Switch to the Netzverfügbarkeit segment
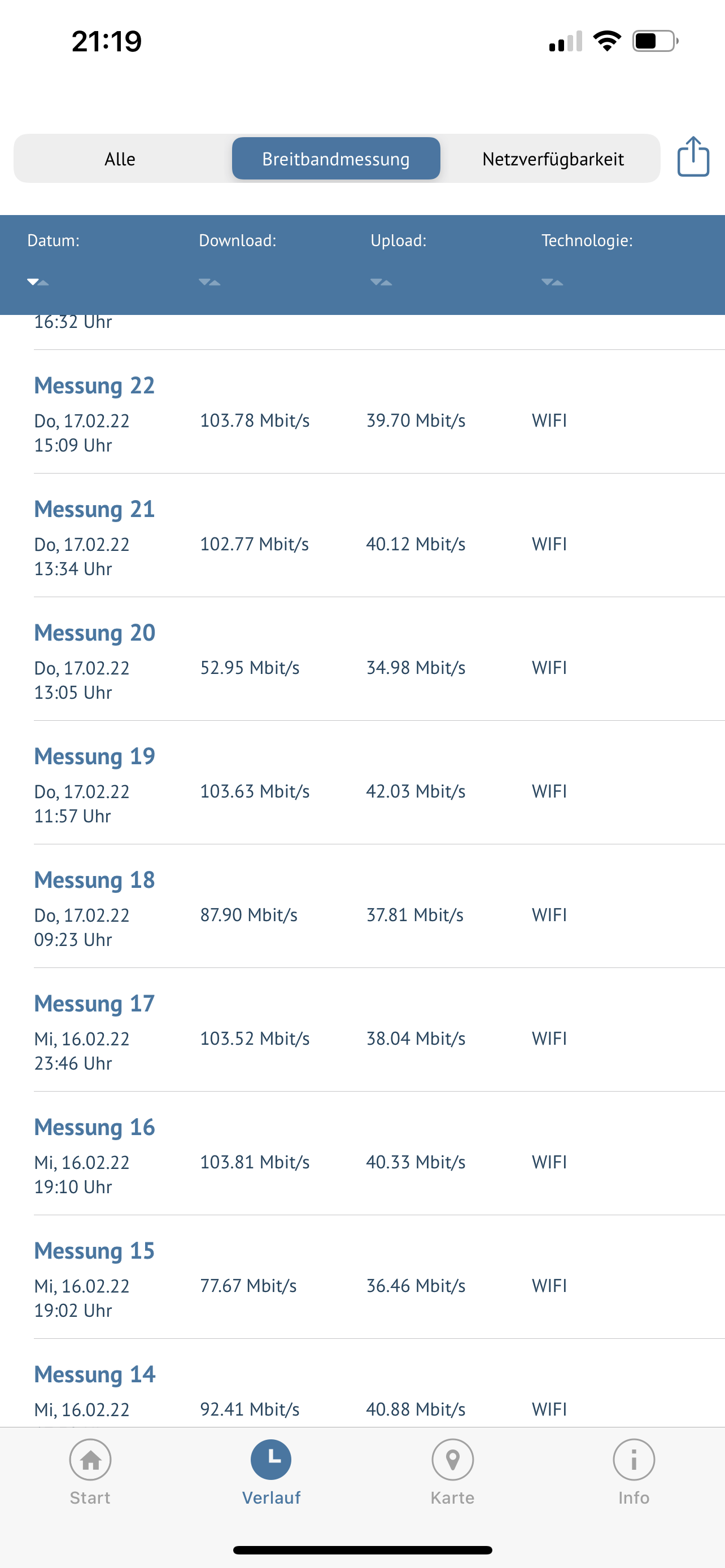The height and width of the screenshot is (1568, 725). click(x=552, y=159)
